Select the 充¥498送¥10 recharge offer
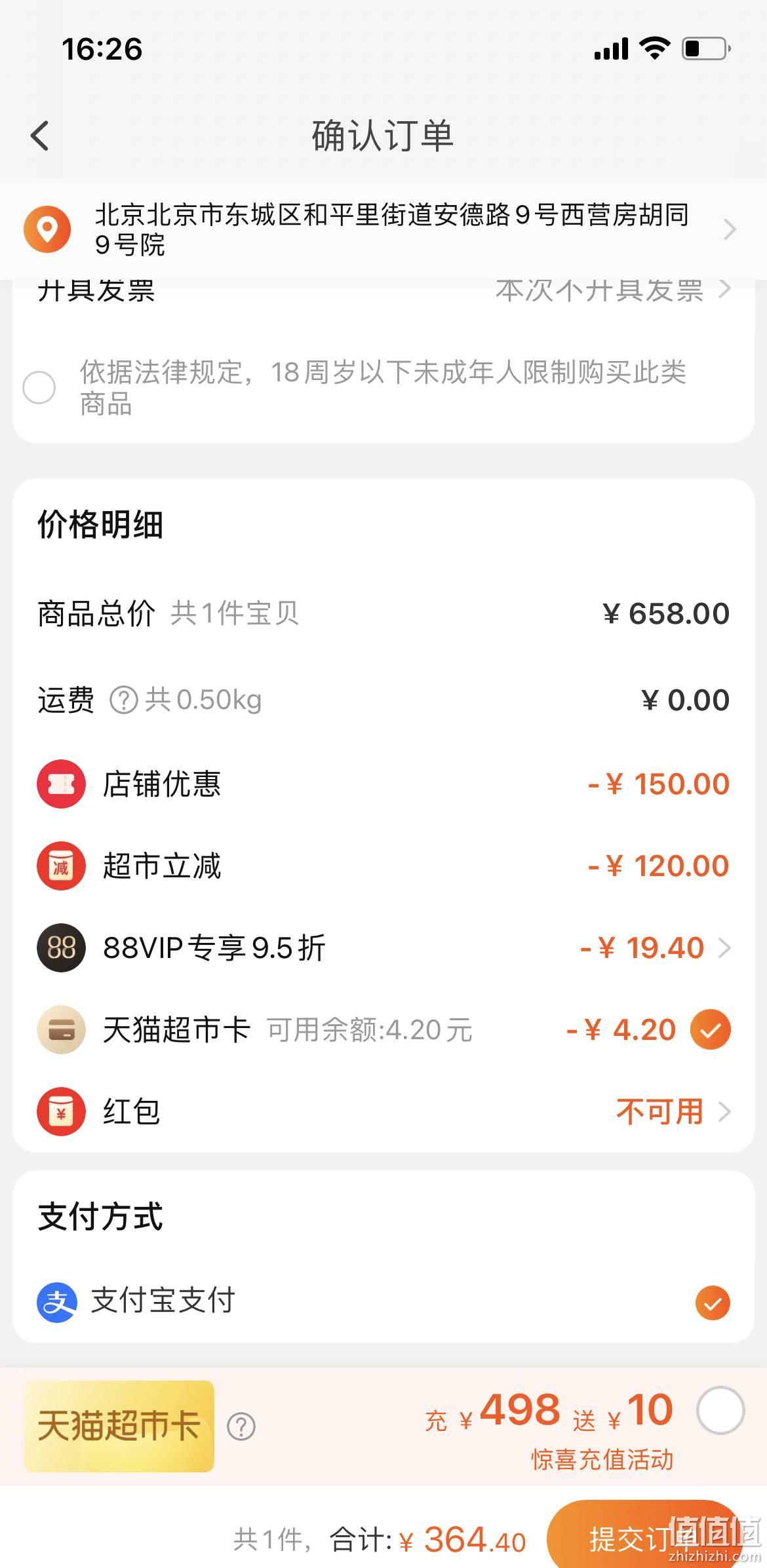This screenshot has height=1568, width=767. click(720, 1410)
